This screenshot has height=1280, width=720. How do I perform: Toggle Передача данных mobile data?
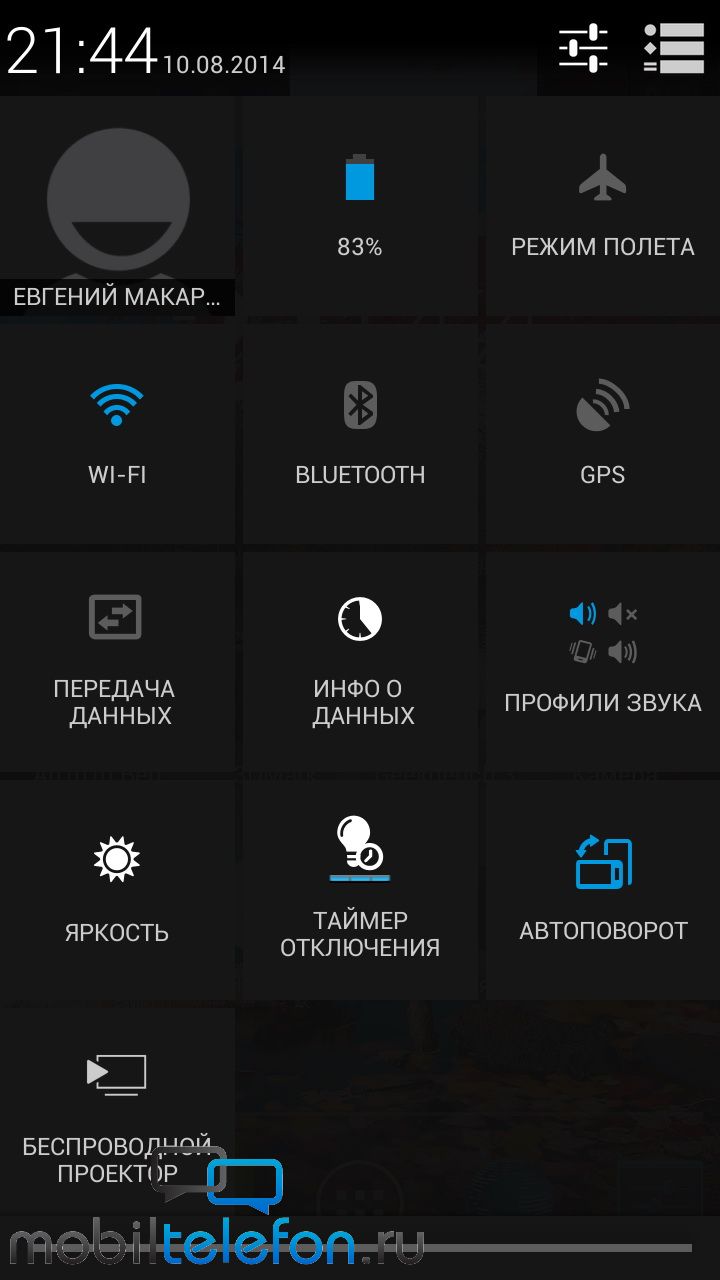click(117, 661)
